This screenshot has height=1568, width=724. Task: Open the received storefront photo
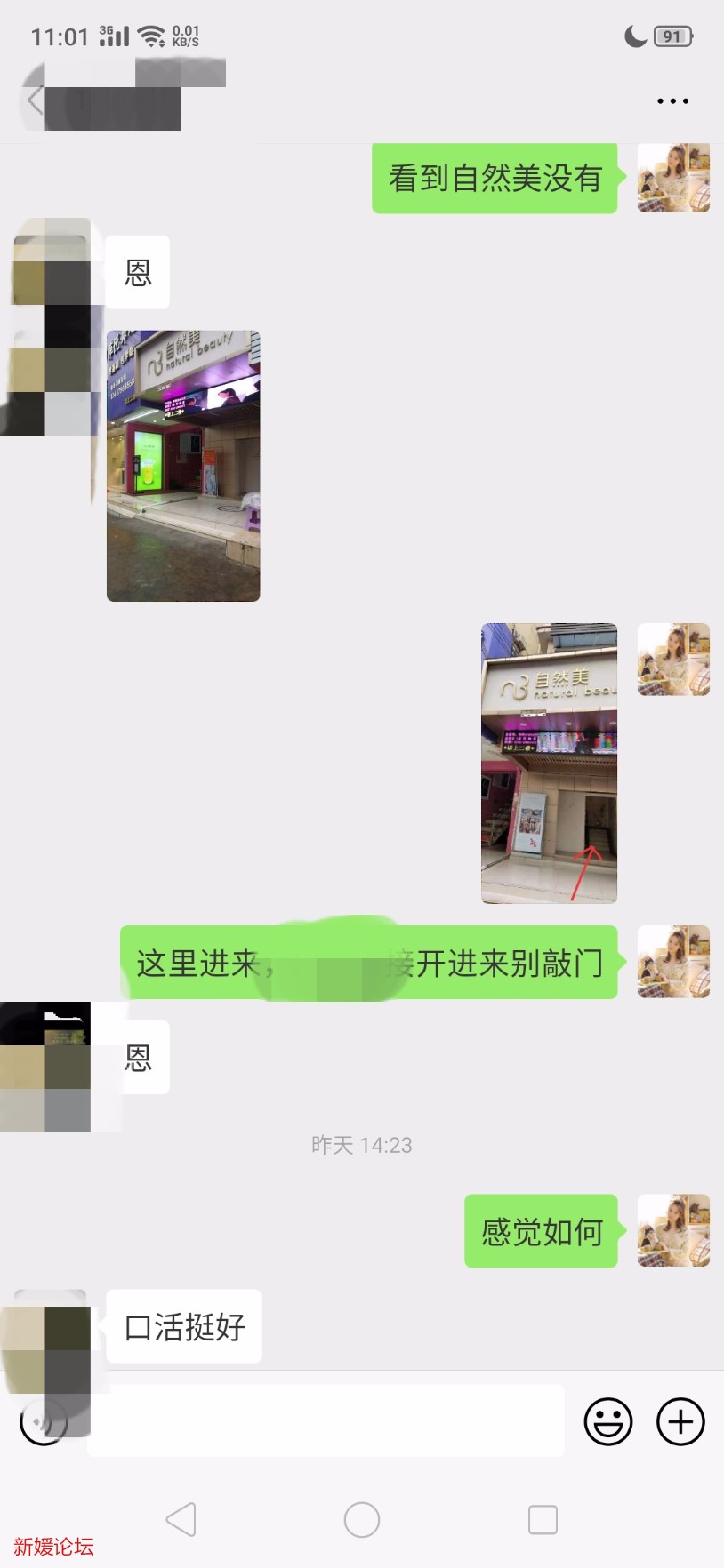point(183,466)
